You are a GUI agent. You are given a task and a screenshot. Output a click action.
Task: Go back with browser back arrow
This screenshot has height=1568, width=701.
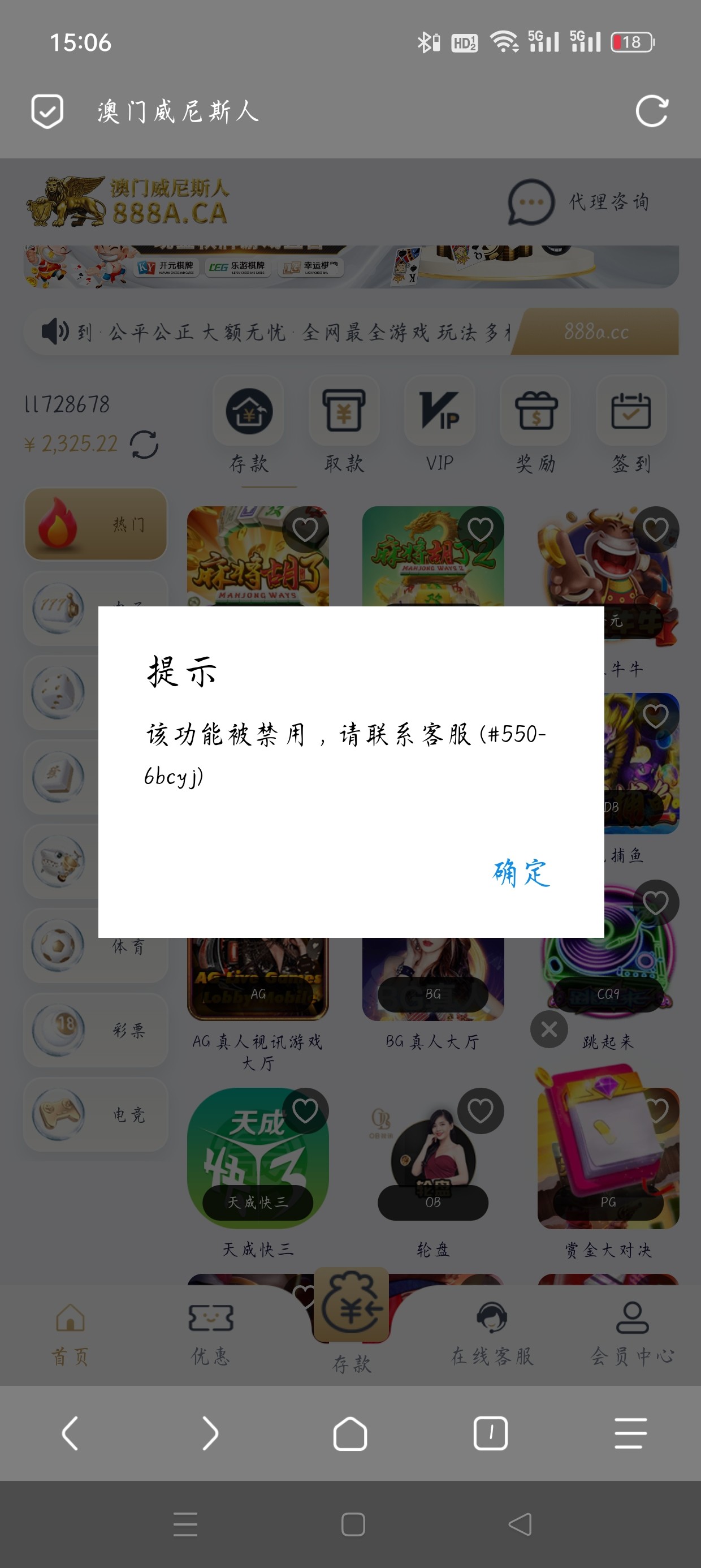pos(70,1433)
